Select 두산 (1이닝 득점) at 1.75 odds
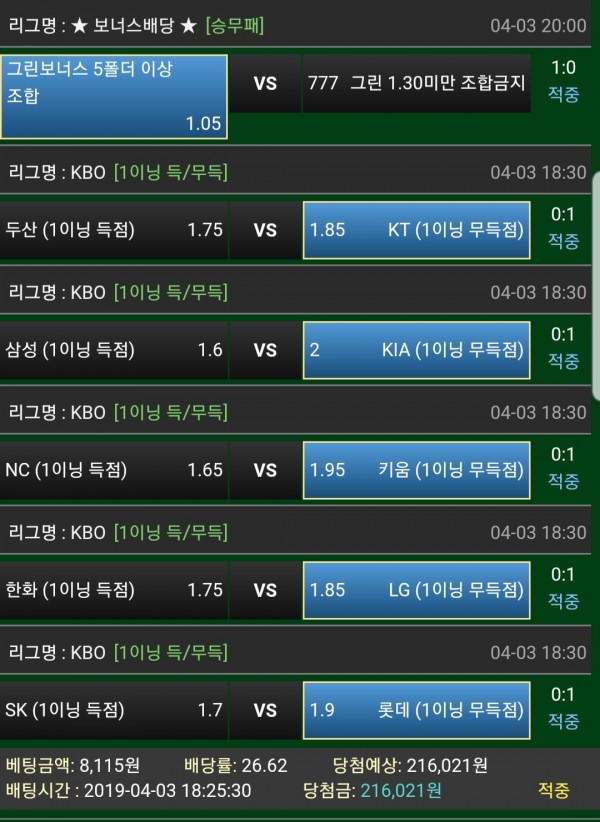The width and height of the screenshot is (600, 822). coord(114,230)
